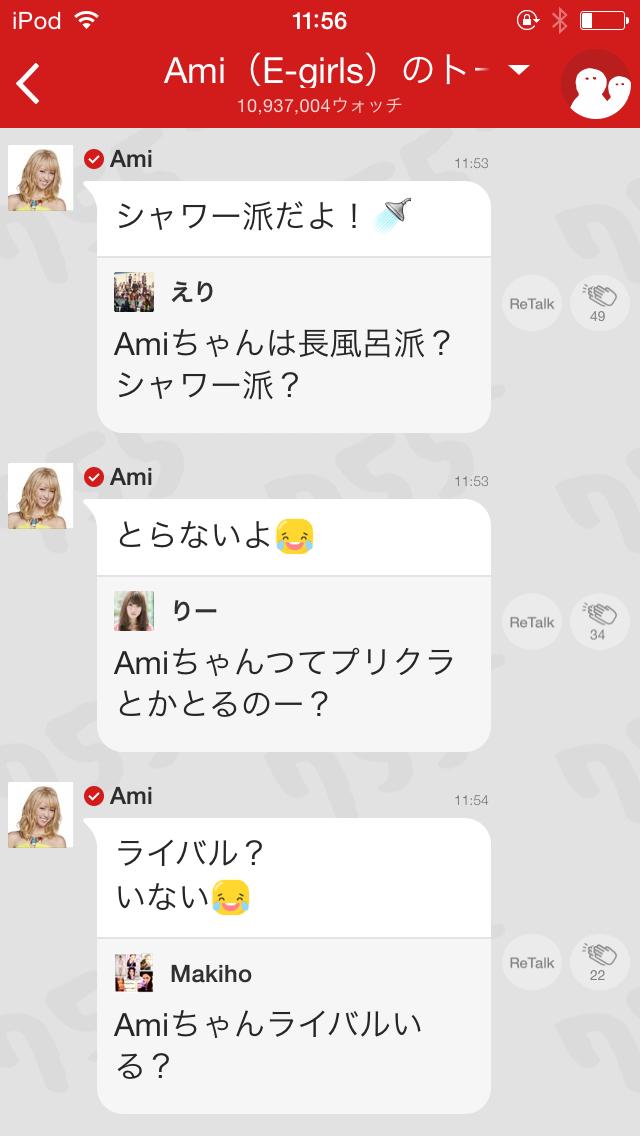ReTalk the ライバル？いない reply
640x1136 pixels.
(531, 962)
